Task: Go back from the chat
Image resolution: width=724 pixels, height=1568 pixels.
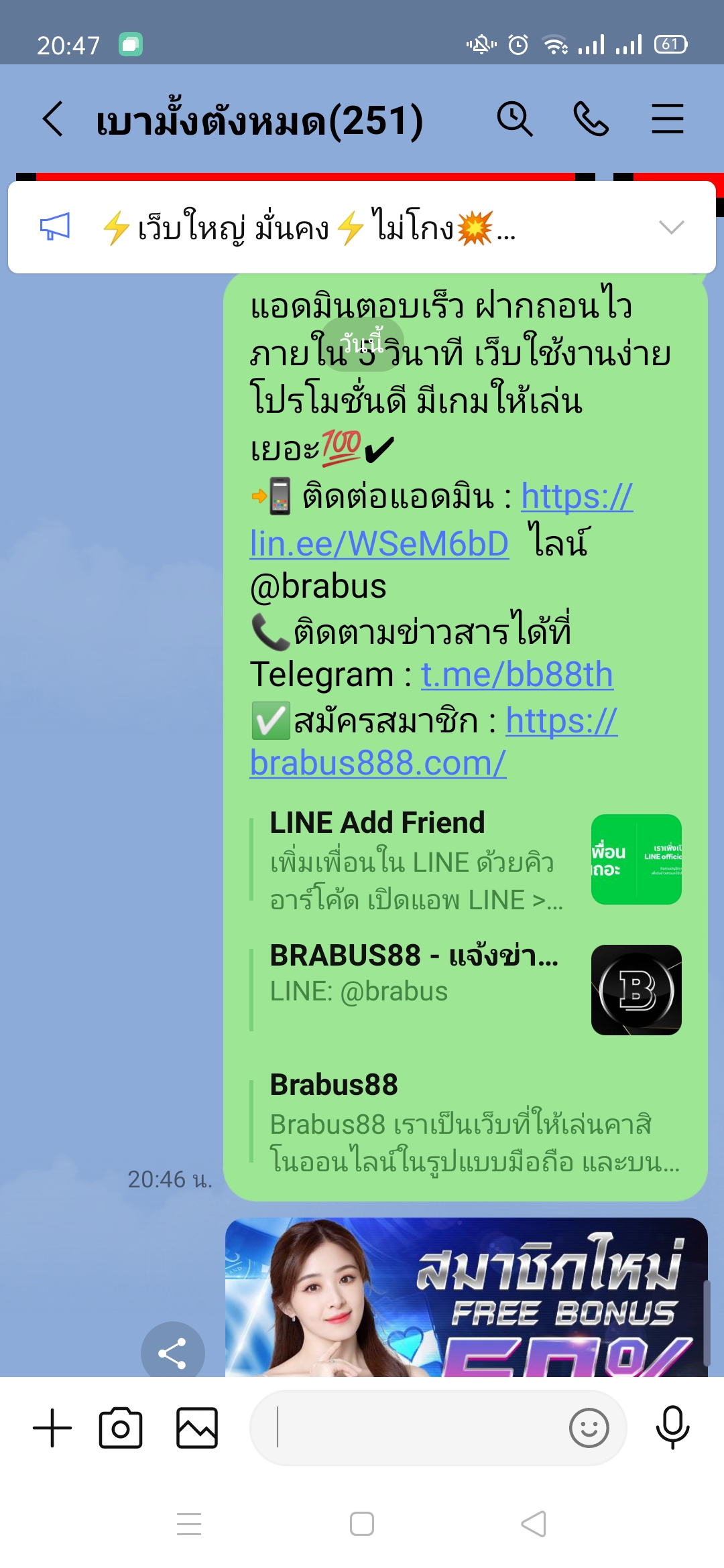Action: tap(54, 119)
